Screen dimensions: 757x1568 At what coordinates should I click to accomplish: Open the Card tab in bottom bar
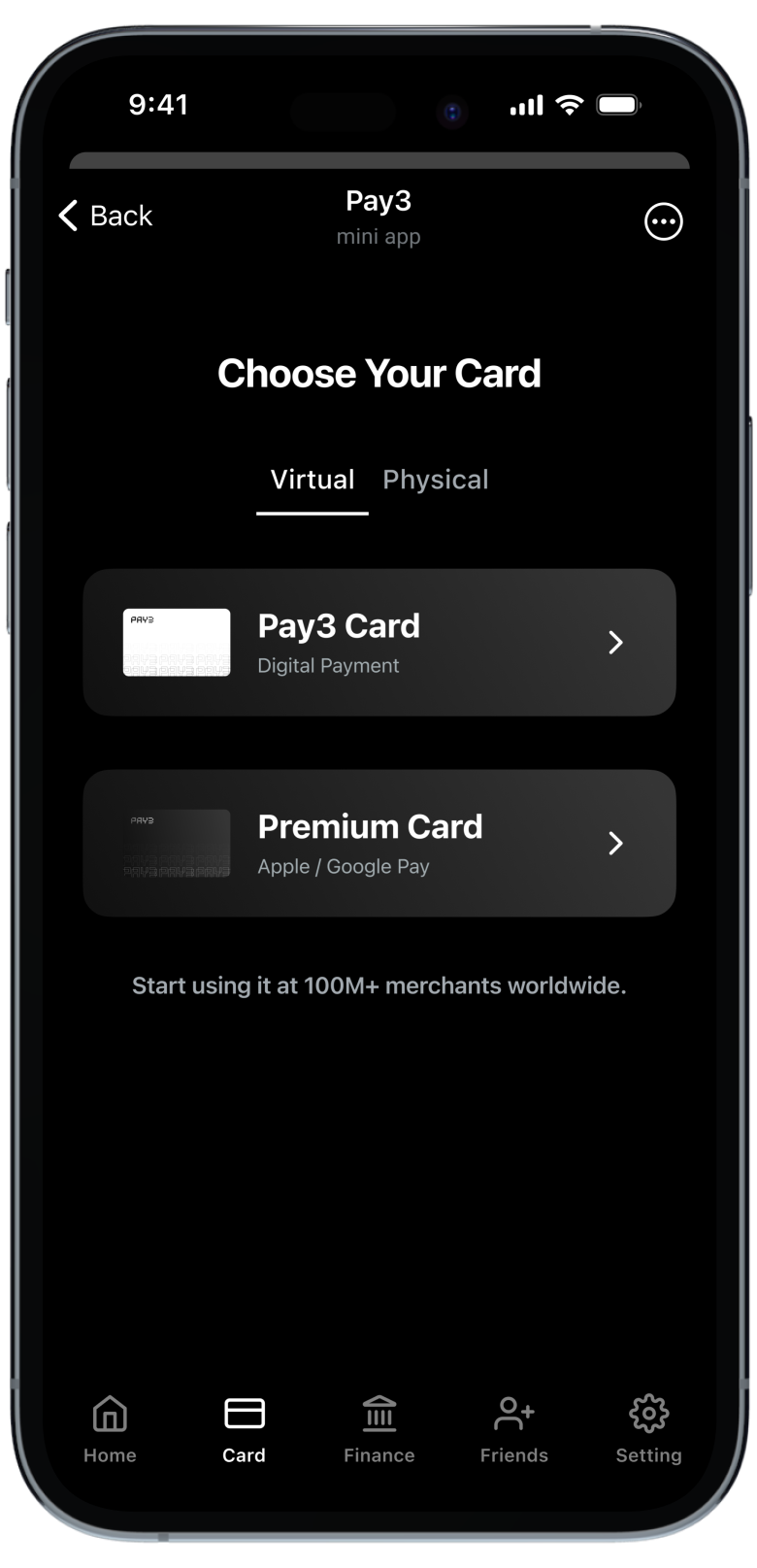(244, 1428)
